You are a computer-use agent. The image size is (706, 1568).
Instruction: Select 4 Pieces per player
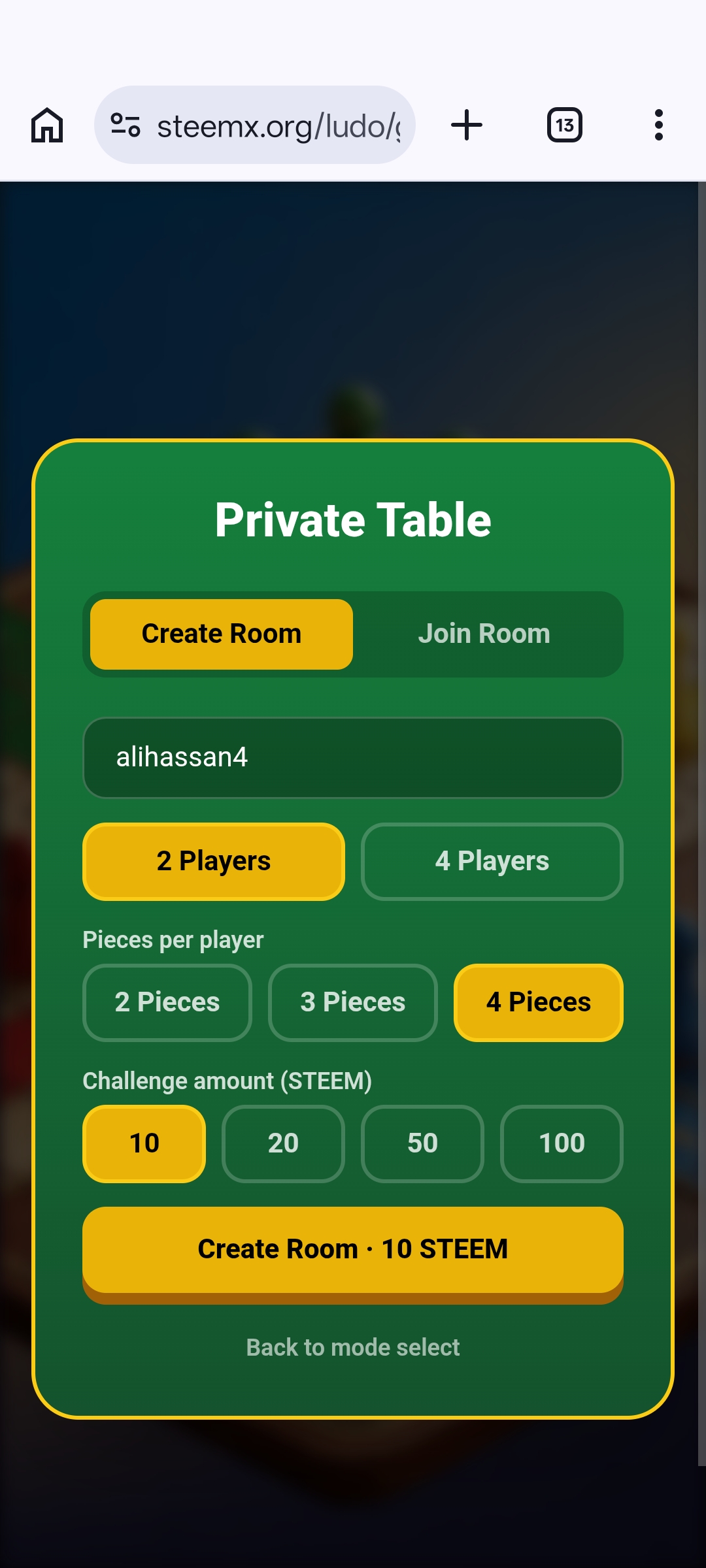[539, 1002]
